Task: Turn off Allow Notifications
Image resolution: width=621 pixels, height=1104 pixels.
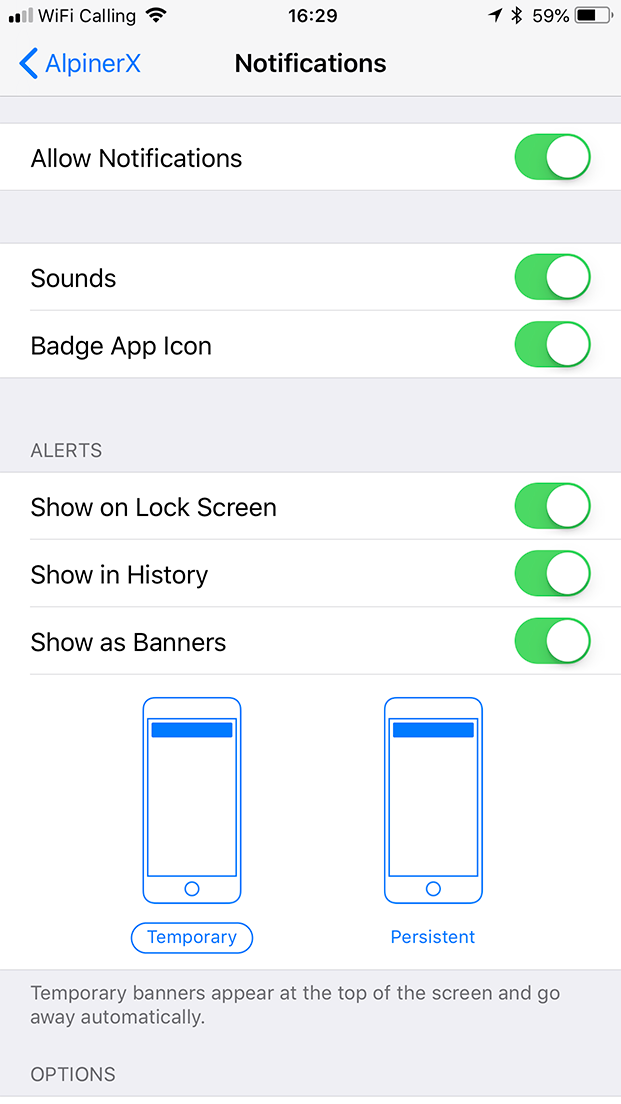Action: (x=553, y=157)
